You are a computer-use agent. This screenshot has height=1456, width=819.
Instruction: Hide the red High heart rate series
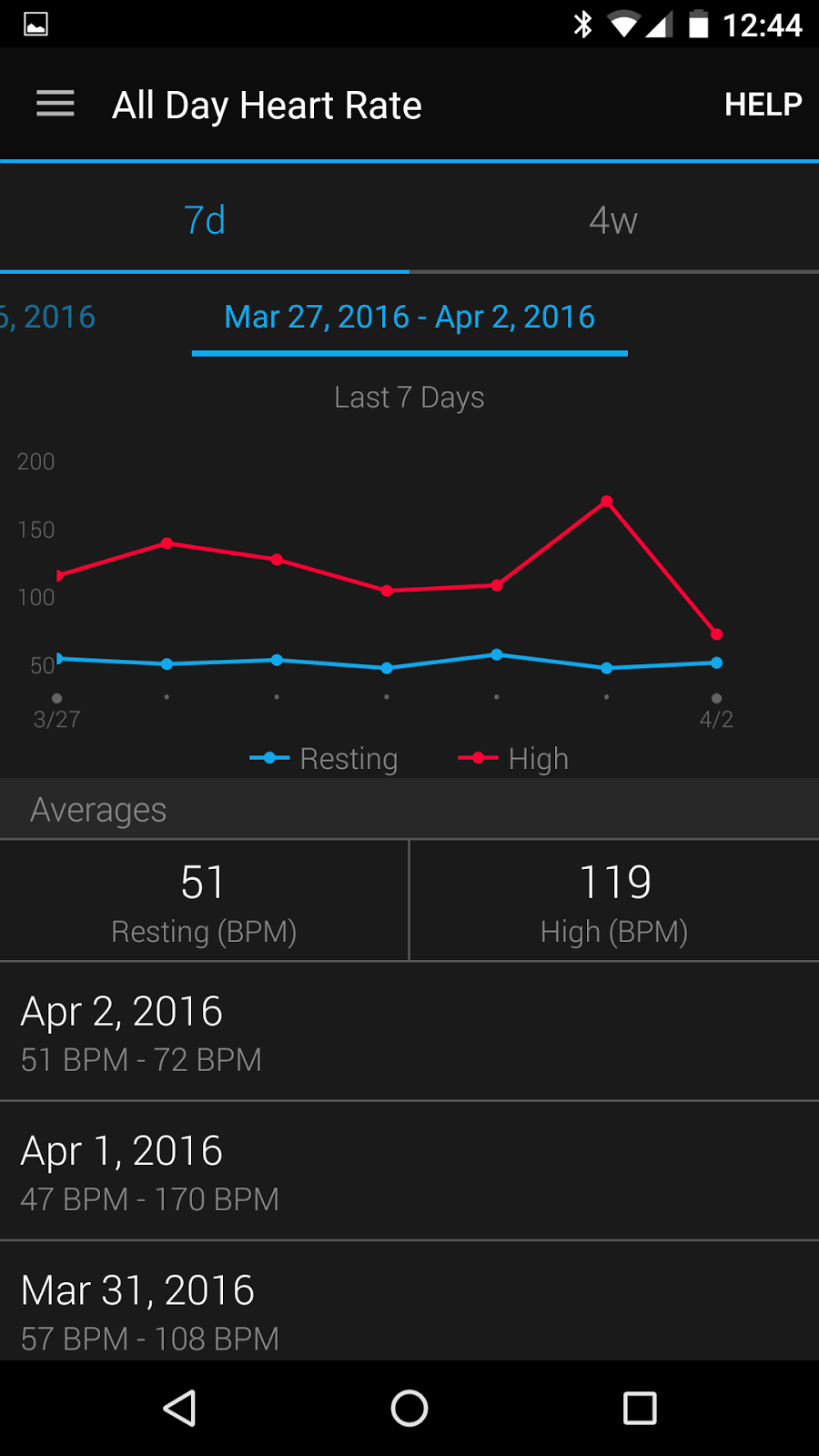pos(515,758)
